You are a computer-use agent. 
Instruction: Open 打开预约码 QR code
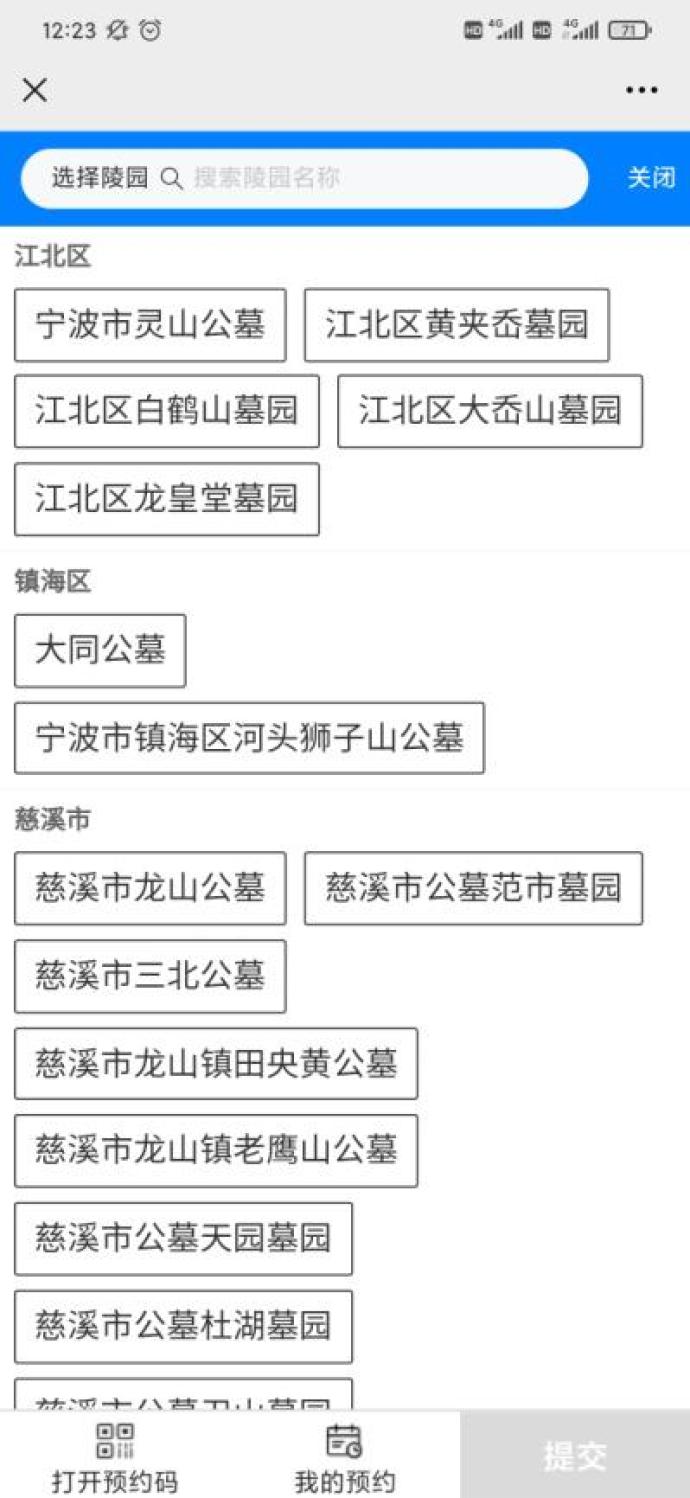pos(114,1455)
